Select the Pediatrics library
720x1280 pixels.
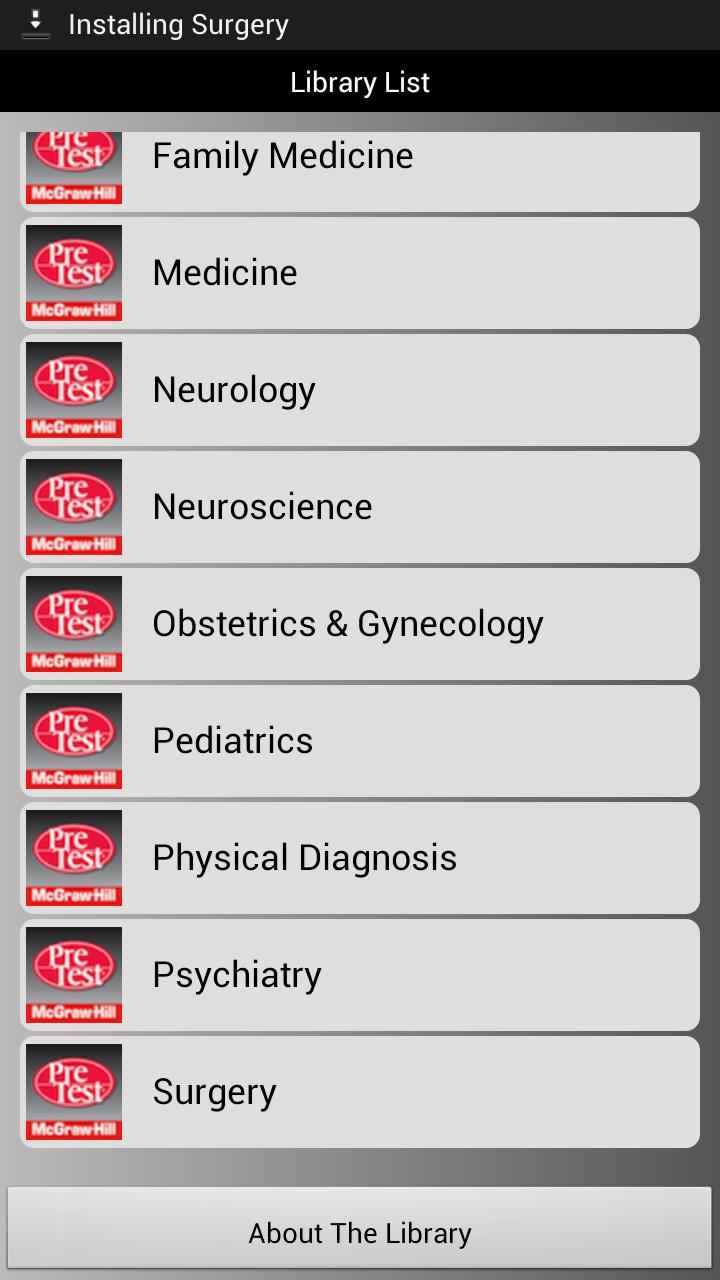[x=360, y=741]
